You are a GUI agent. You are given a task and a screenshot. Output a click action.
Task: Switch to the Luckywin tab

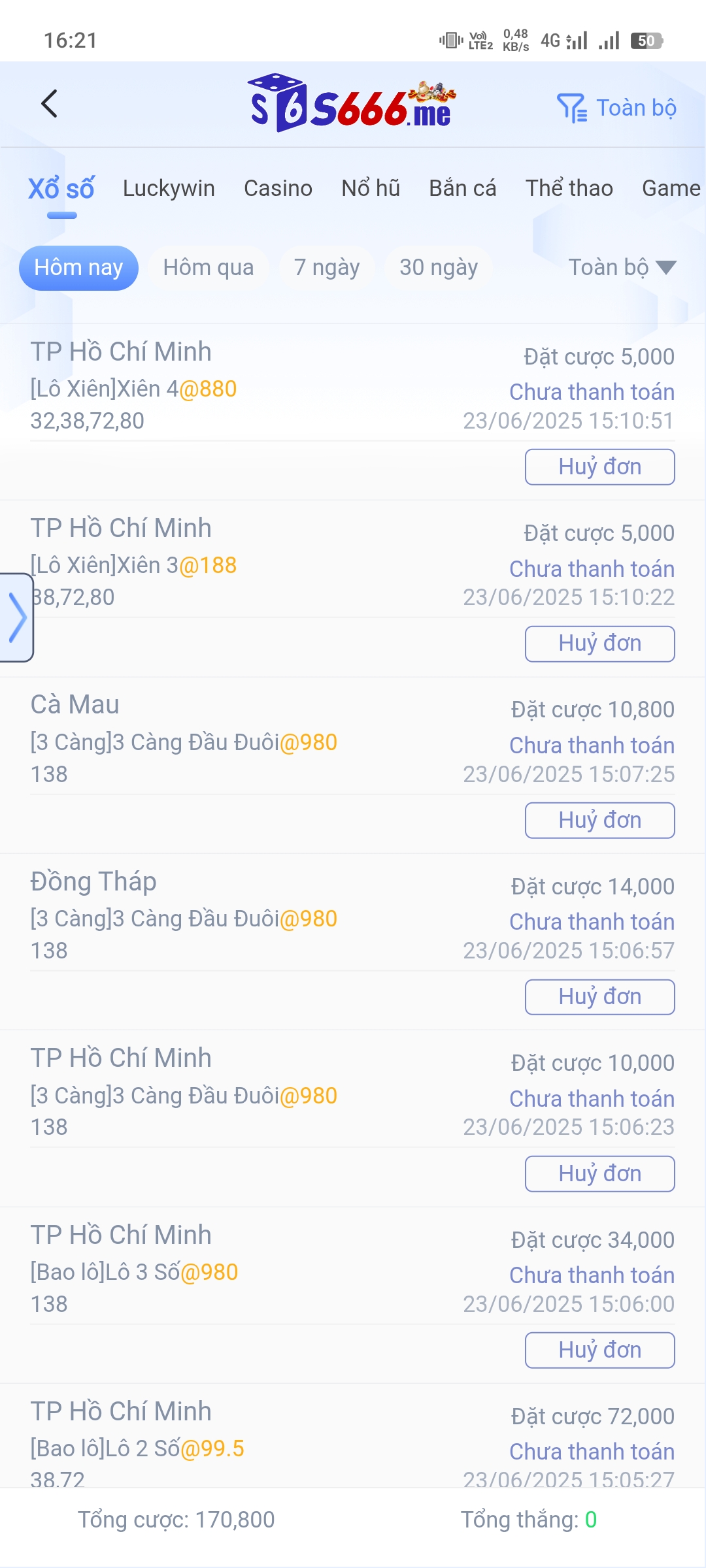169,188
